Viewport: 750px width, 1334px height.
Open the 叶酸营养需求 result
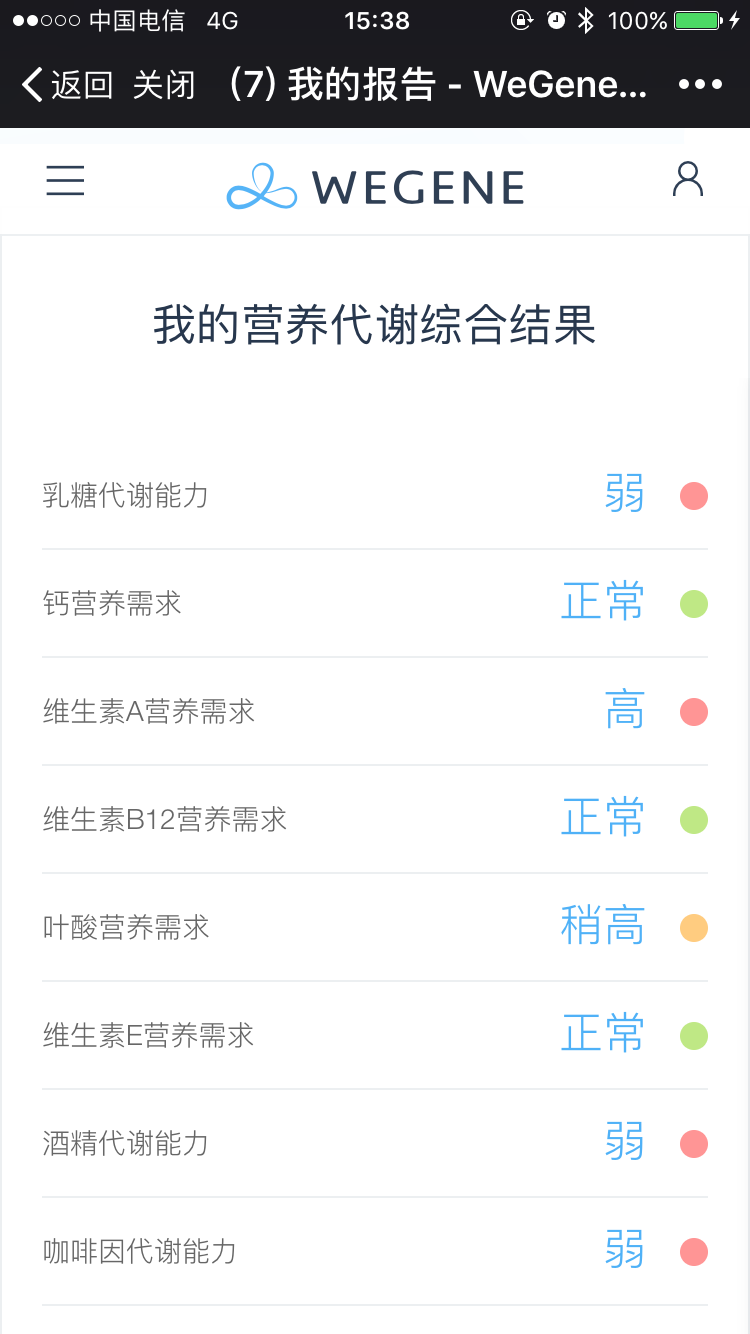tap(375, 928)
